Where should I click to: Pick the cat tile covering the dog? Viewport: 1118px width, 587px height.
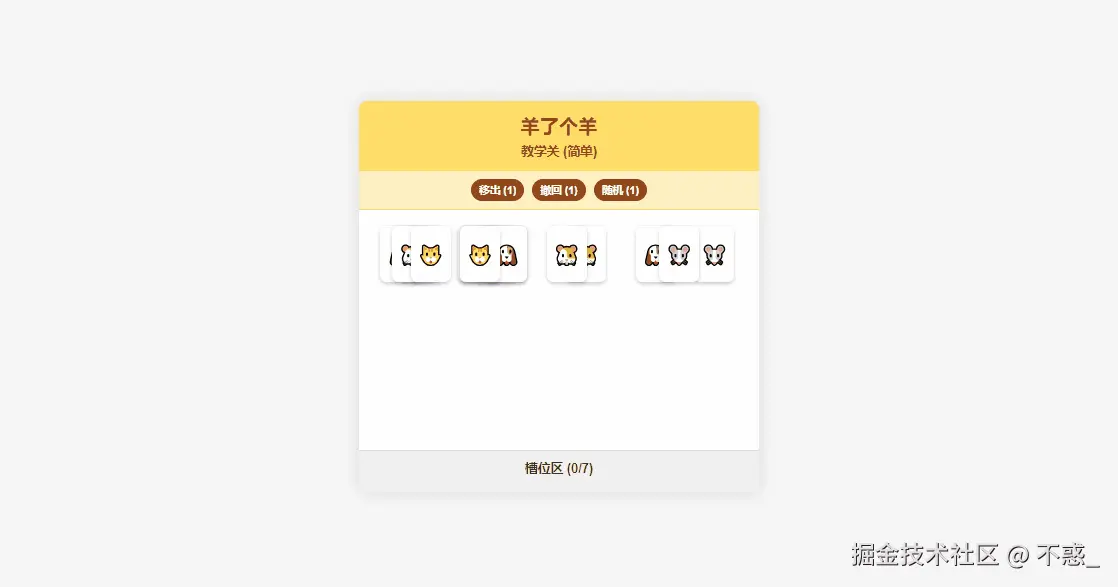tap(480, 255)
